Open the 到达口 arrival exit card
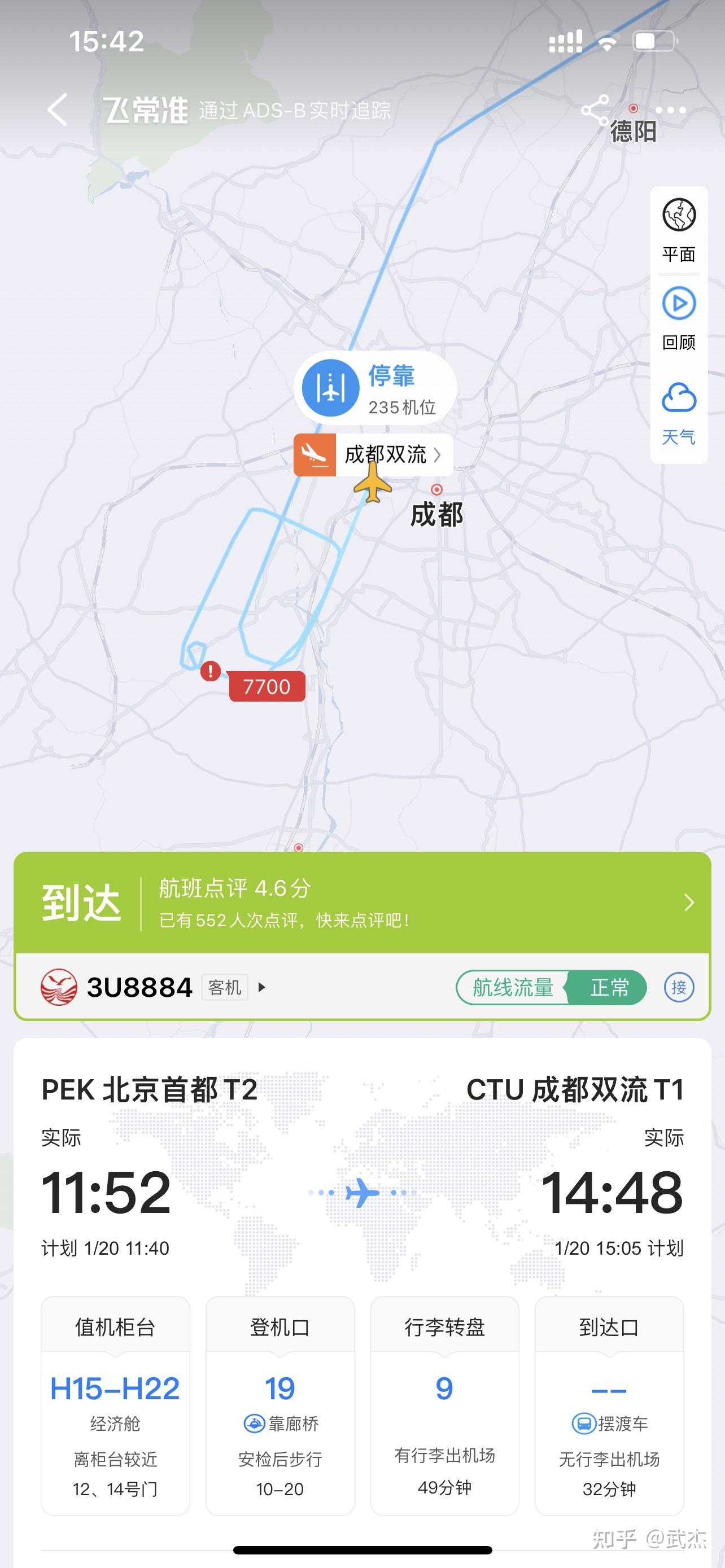The width and height of the screenshot is (725, 1568). (609, 1405)
